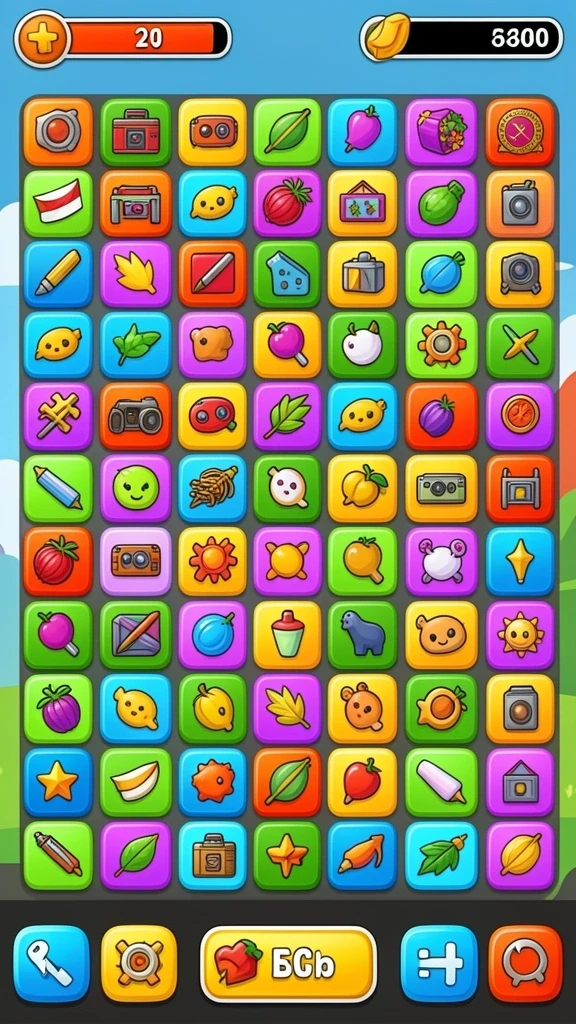
Task: Tap the red square pencil tile
Action: click(212, 274)
